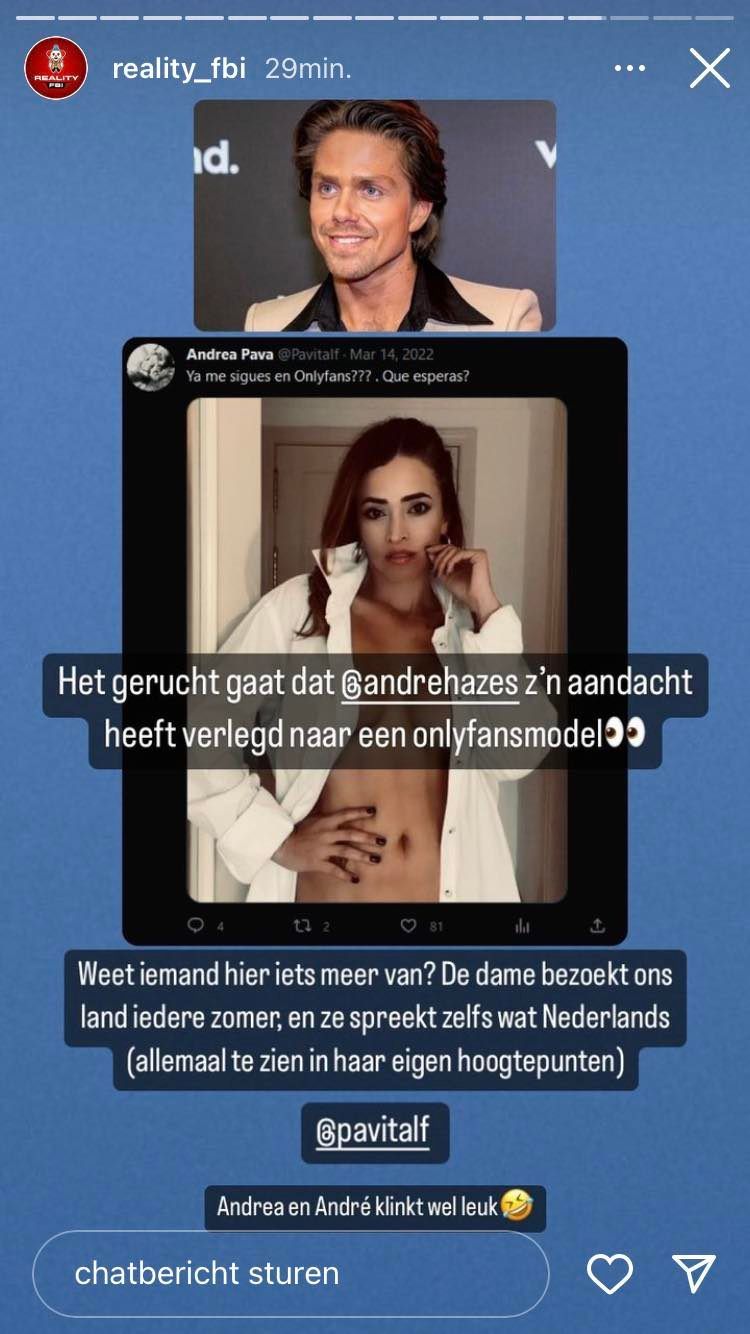Like this story with the heart
The height and width of the screenshot is (1334, 750).
coord(609,1273)
